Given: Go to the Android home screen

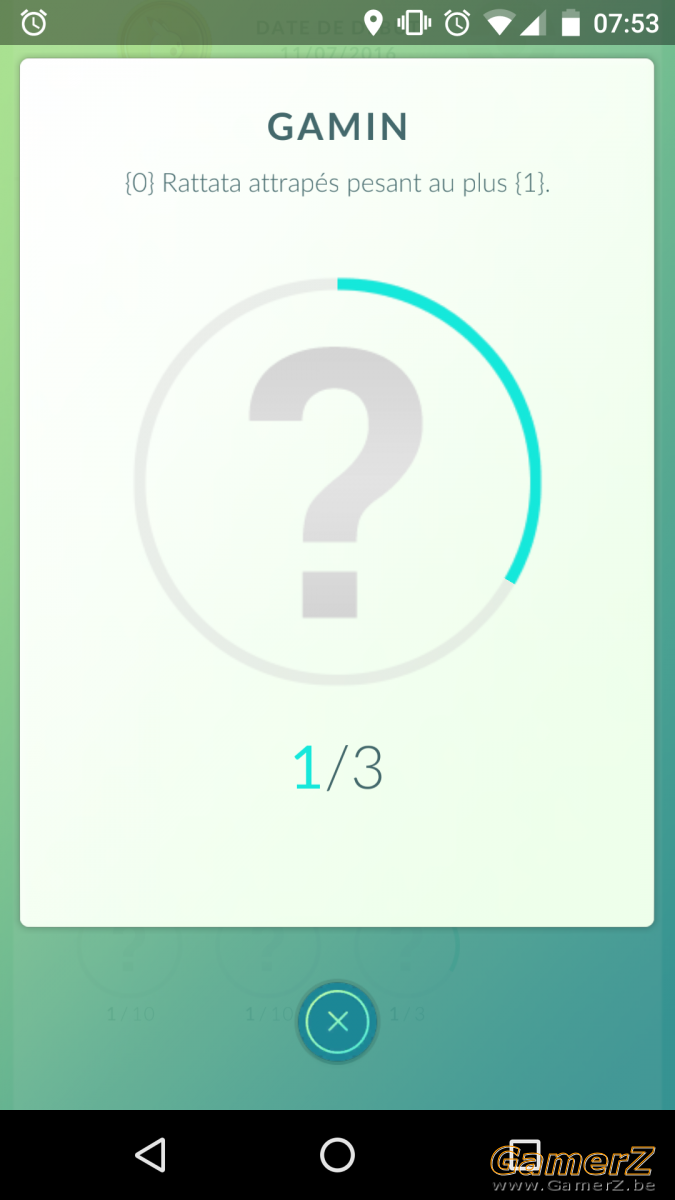Looking at the screenshot, I should 337,1155.
